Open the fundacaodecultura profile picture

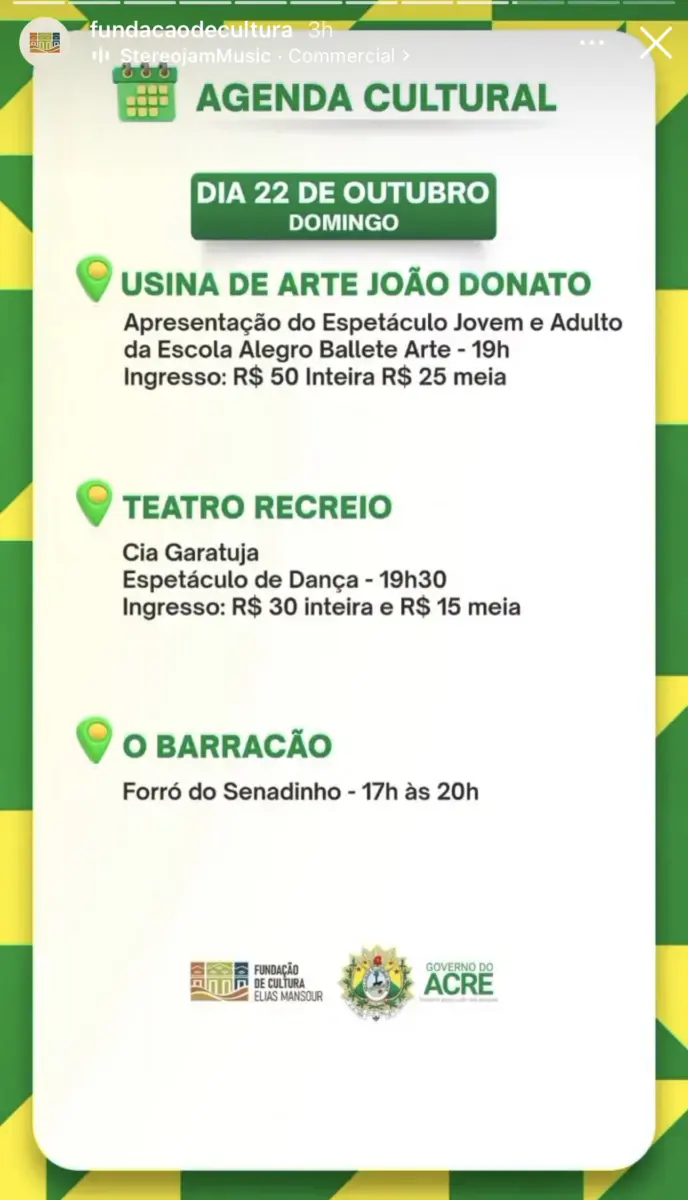click(x=45, y=43)
